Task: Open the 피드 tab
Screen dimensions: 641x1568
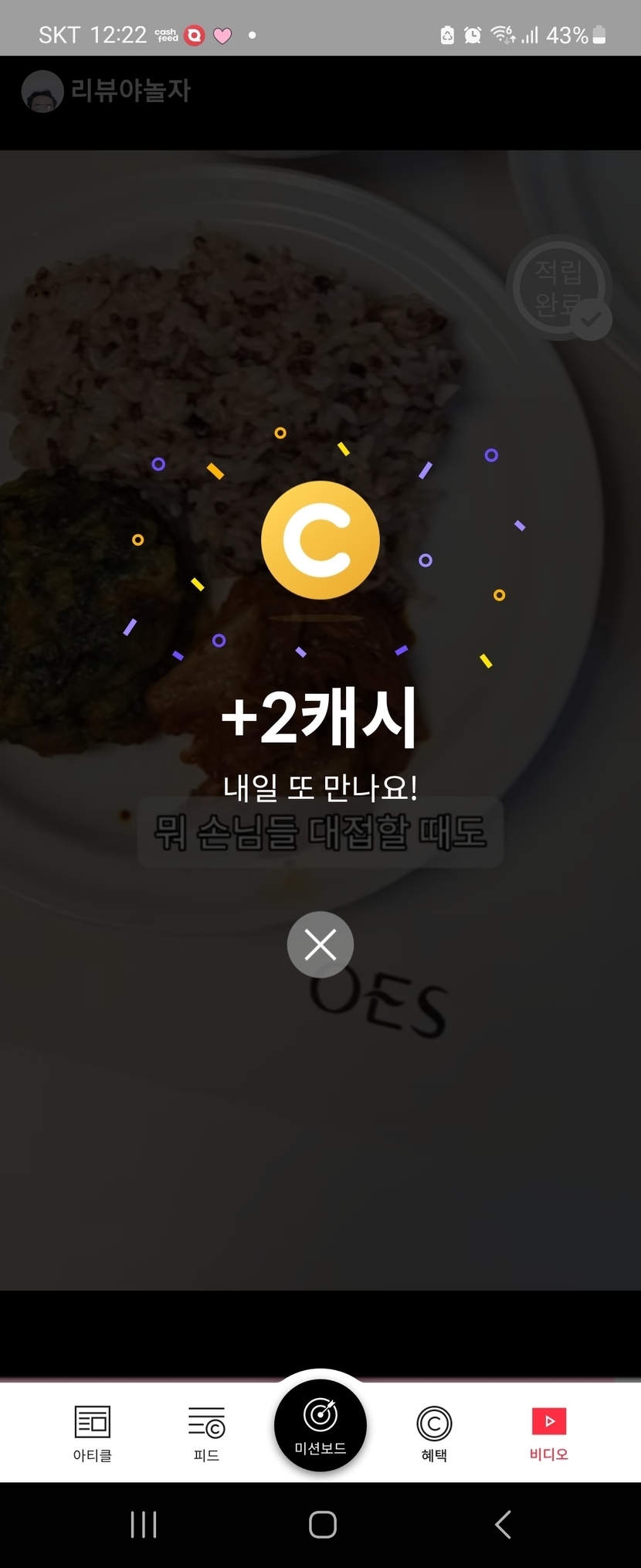Action: click(x=206, y=1433)
